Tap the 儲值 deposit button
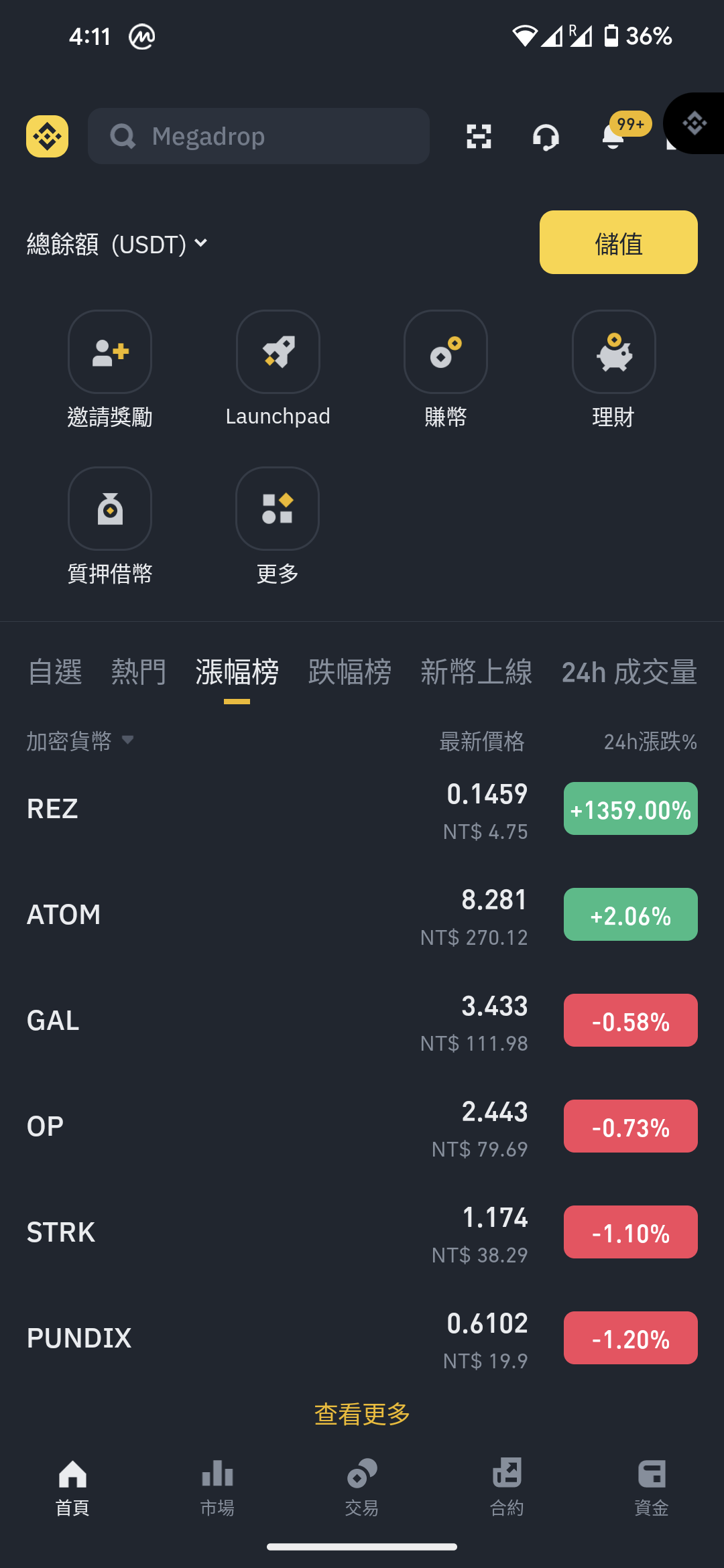This screenshot has height=1568, width=724. point(619,242)
